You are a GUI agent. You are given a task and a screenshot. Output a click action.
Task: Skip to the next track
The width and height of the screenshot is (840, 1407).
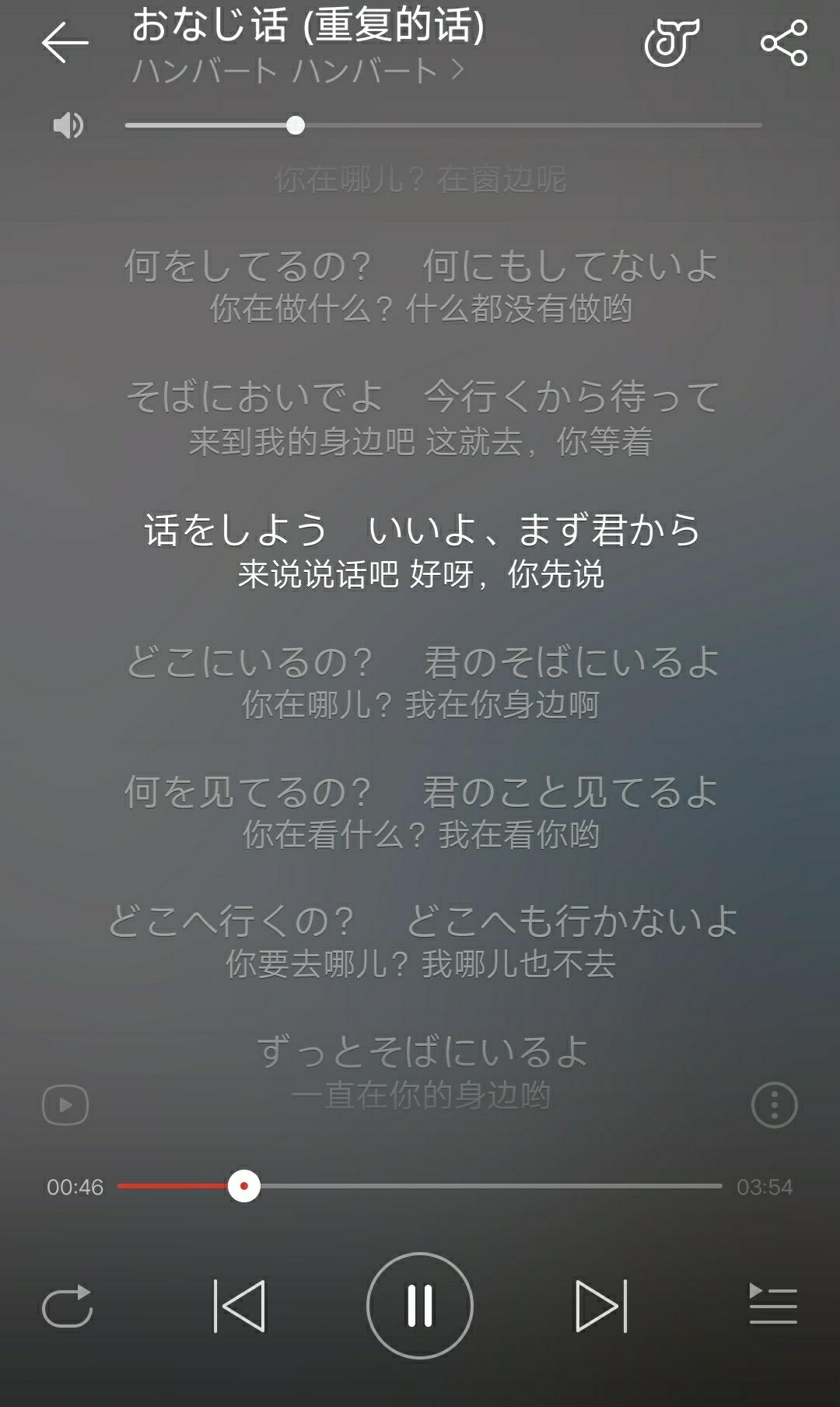coord(601,1306)
